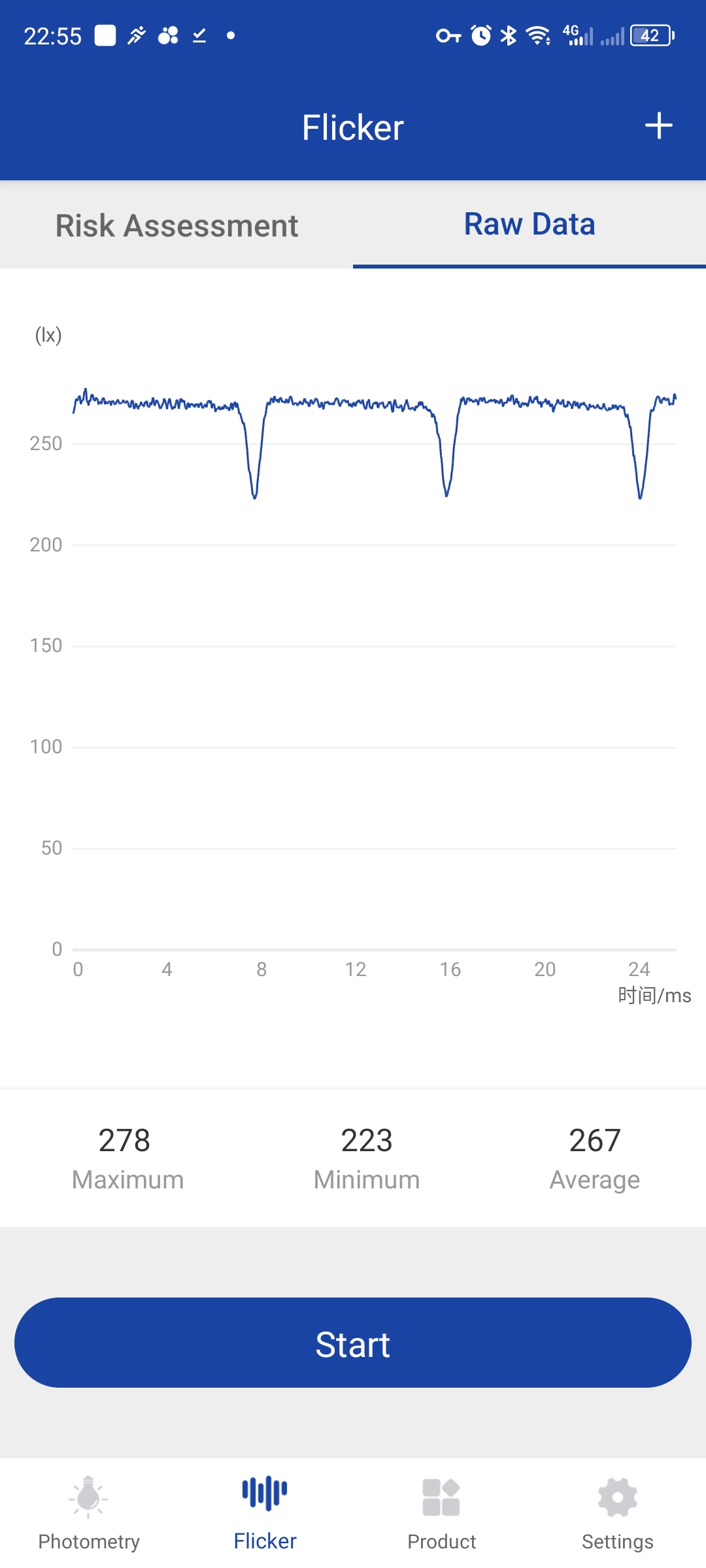Go to the Flicker bottom tab
Image resolution: width=706 pixels, height=1568 pixels.
265,1513
